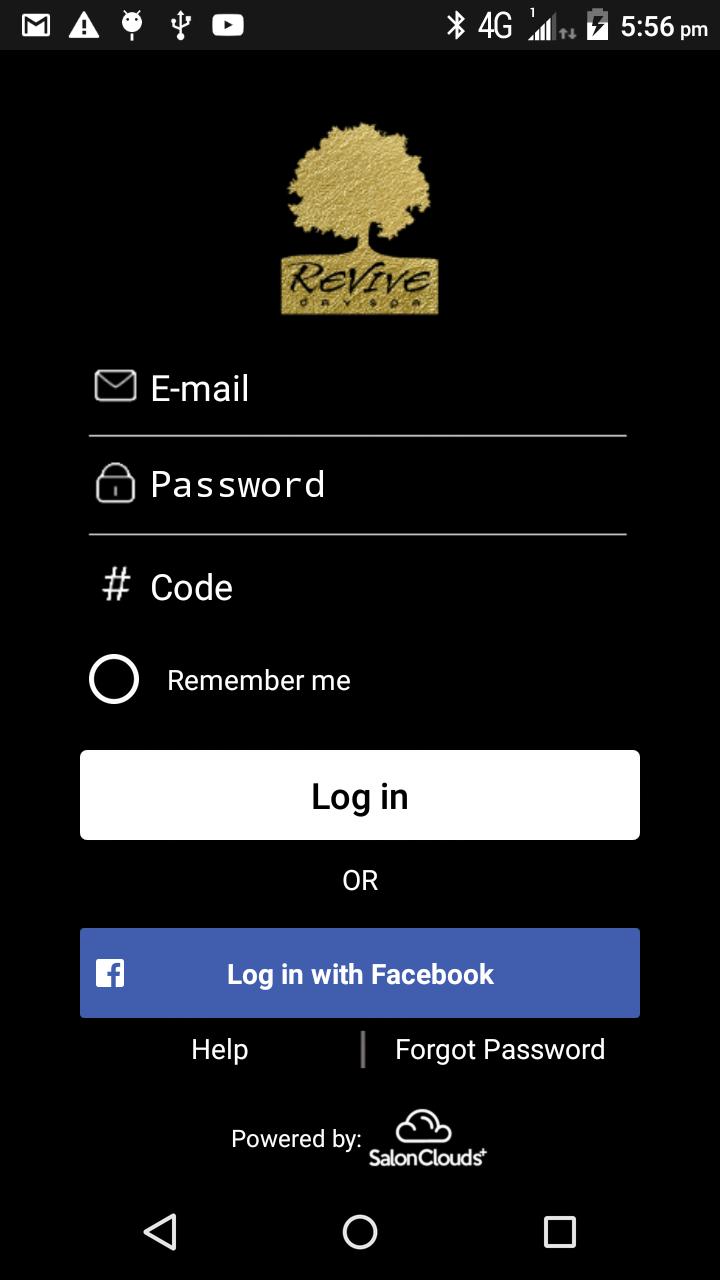The image size is (720, 1280).
Task: Click Log in with Facebook
Action: (x=360, y=972)
